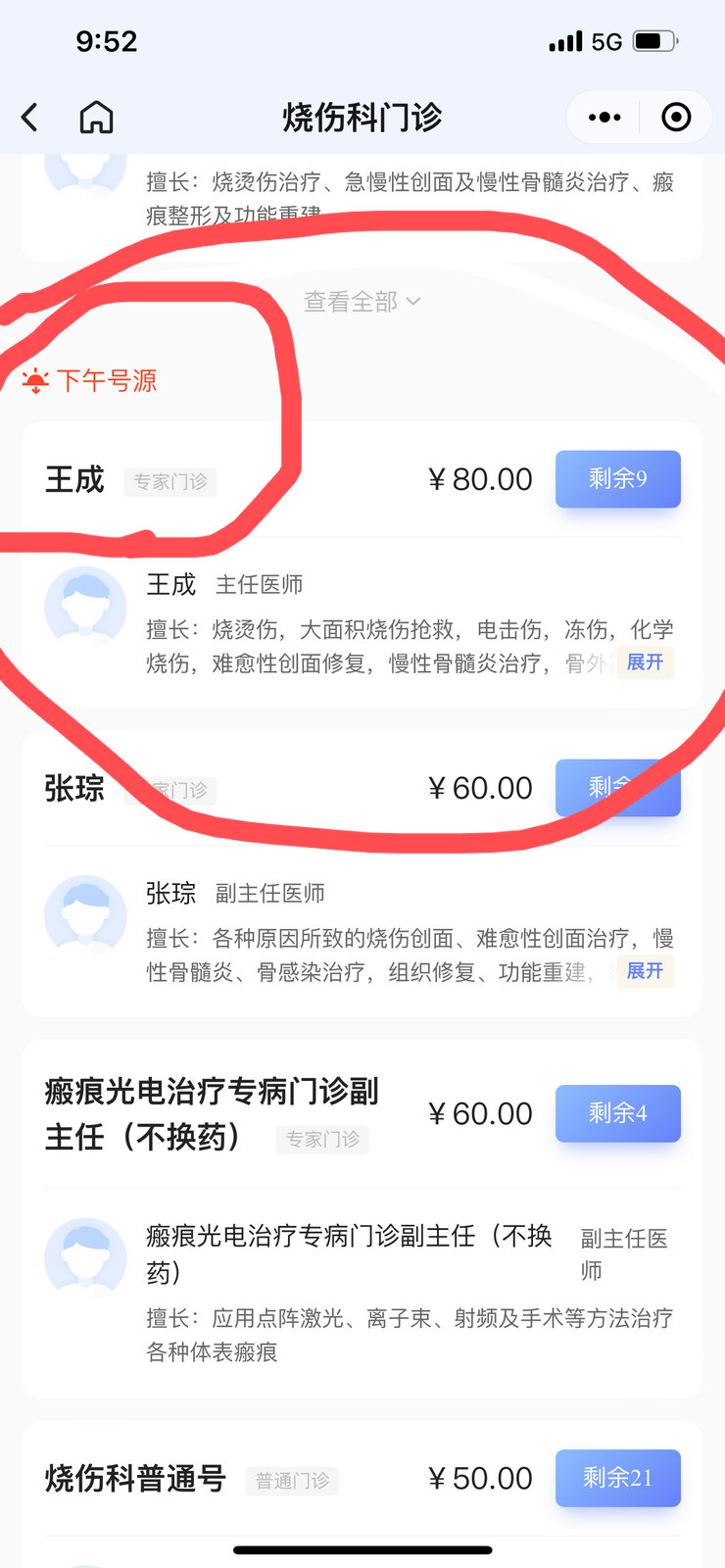Expand the 查看全部 list
This screenshot has height=1568, width=725.
pos(362,302)
